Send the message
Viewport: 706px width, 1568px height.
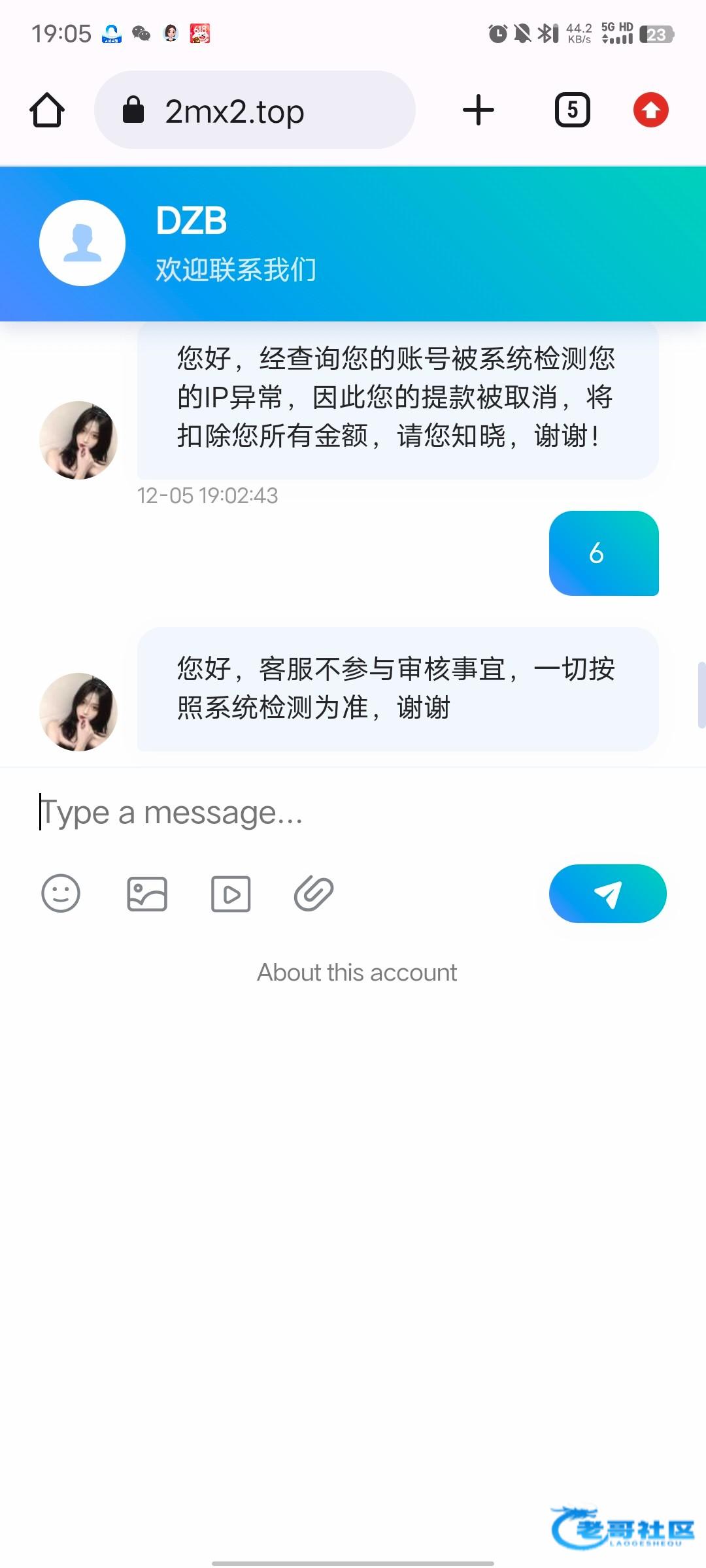point(607,894)
